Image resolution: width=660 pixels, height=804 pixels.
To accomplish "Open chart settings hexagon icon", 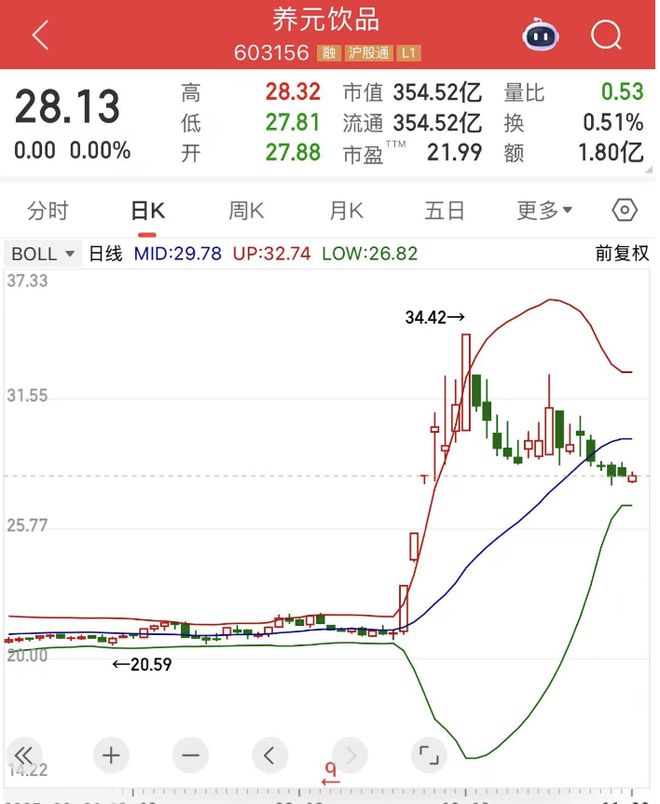I will pos(624,211).
